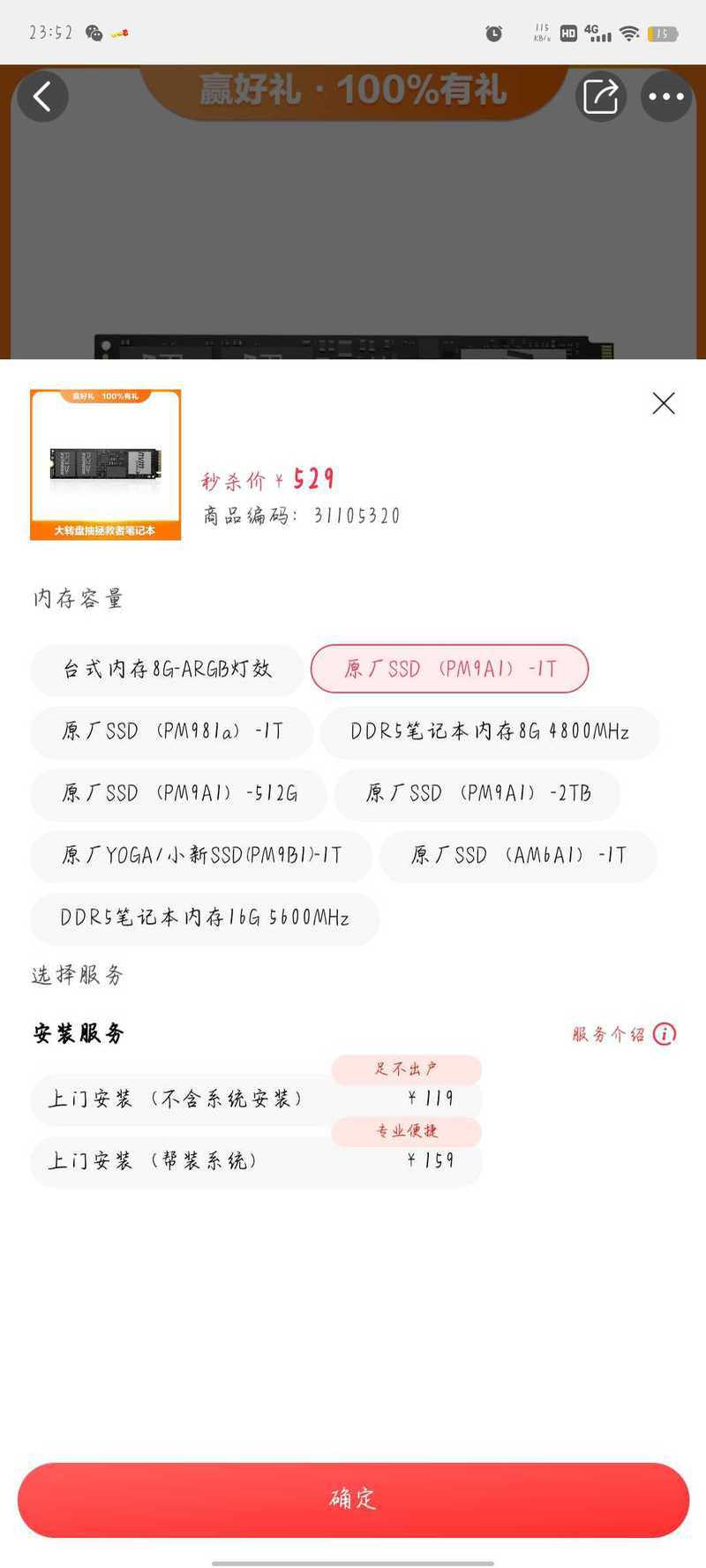Open the product thumbnail image
Image resolution: width=706 pixels, height=1568 pixels.
tap(106, 464)
